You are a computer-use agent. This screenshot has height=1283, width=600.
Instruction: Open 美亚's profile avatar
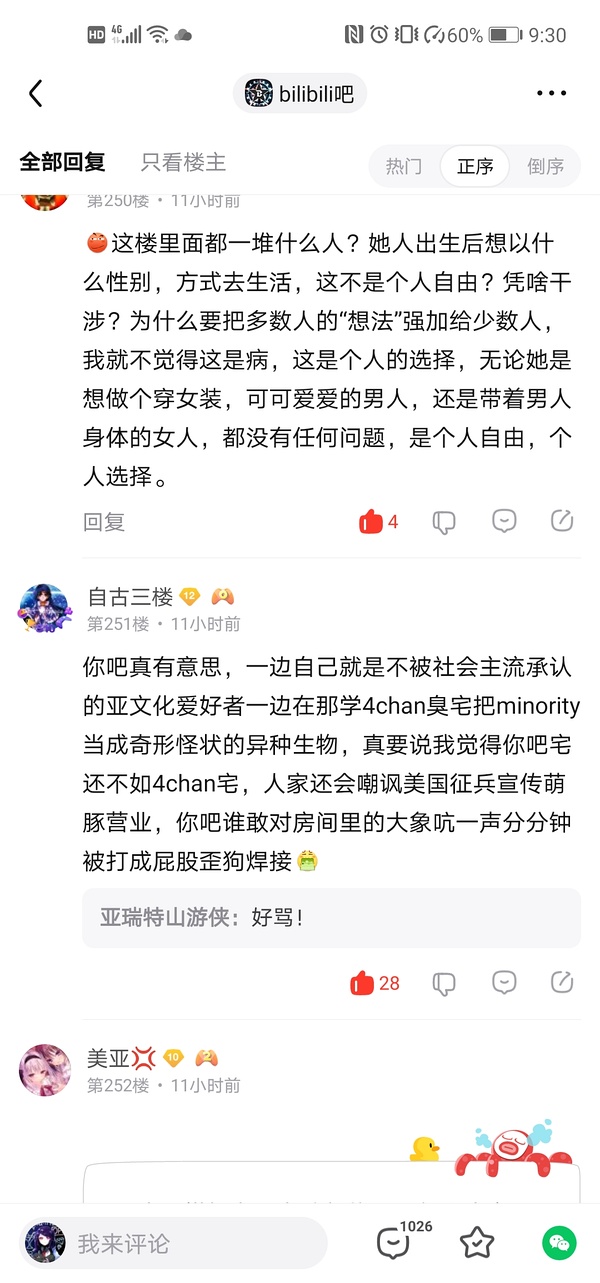click(x=45, y=1070)
